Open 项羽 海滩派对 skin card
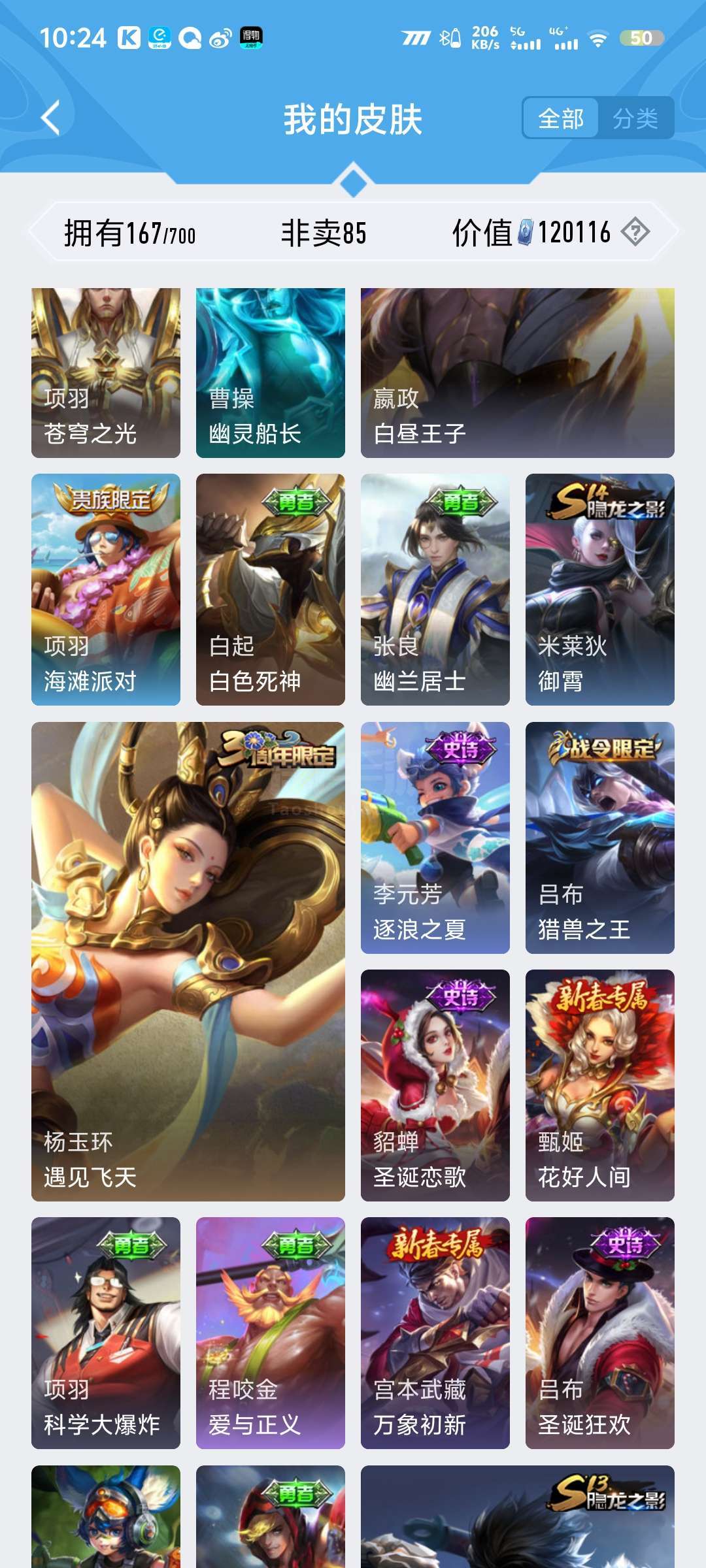The image size is (706, 1568). 106,589
